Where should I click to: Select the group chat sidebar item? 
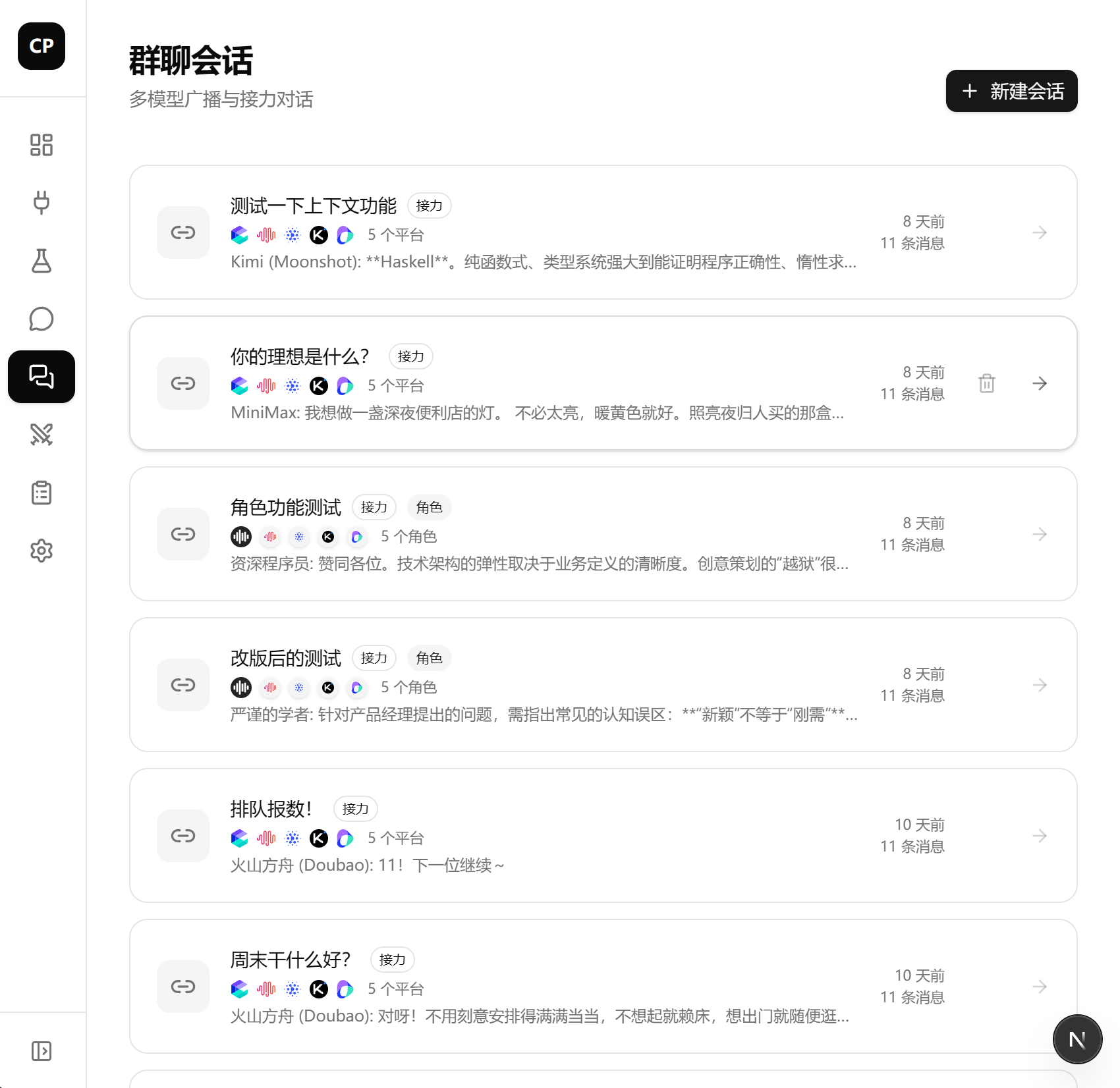coord(42,377)
